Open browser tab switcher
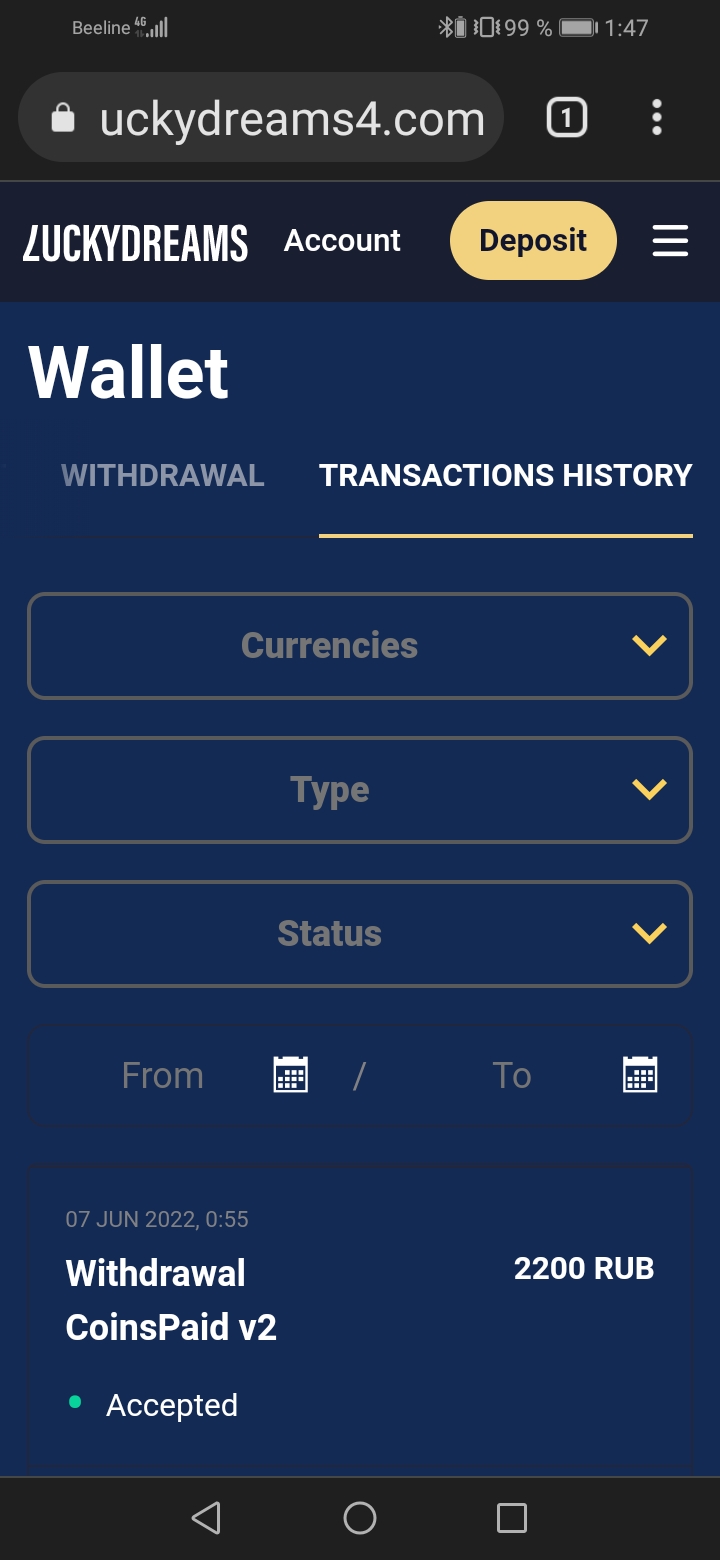This screenshot has height=1560, width=720. point(566,118)
